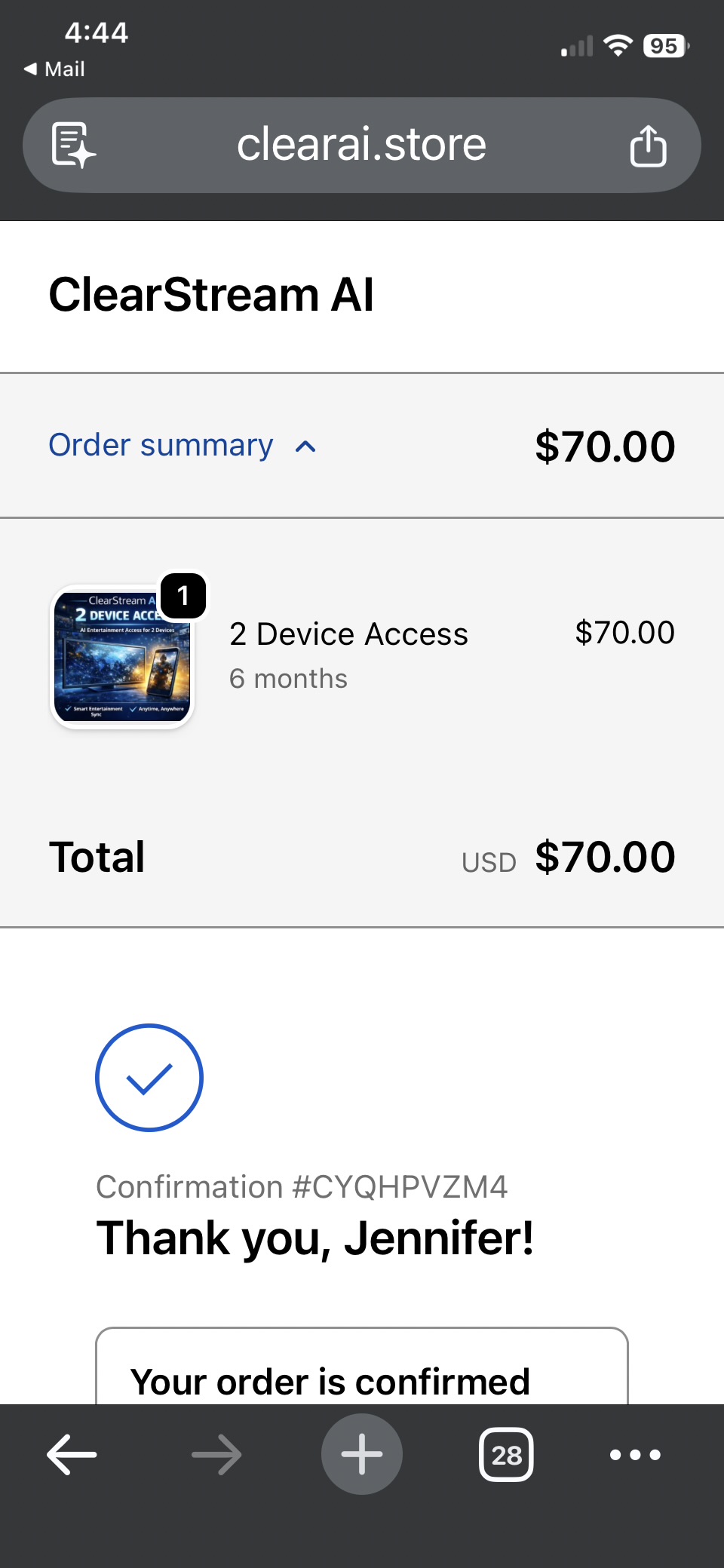Go back to the previous page
The width and height of the screenshot is (724, 1568).
72,1454
